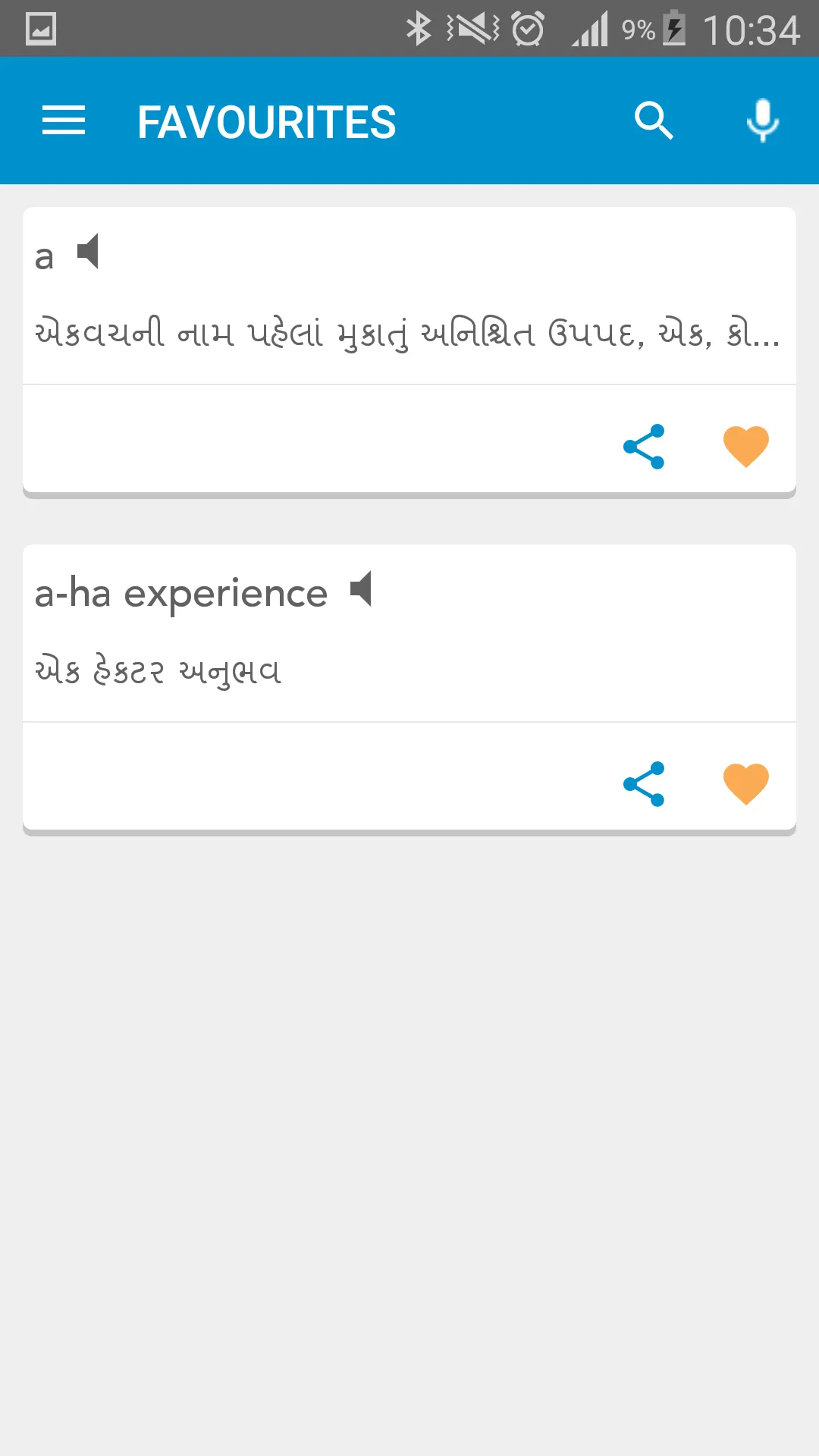The image size is (819, 1456).
Task: Open the navigation drawer menu
Action: 64,121
